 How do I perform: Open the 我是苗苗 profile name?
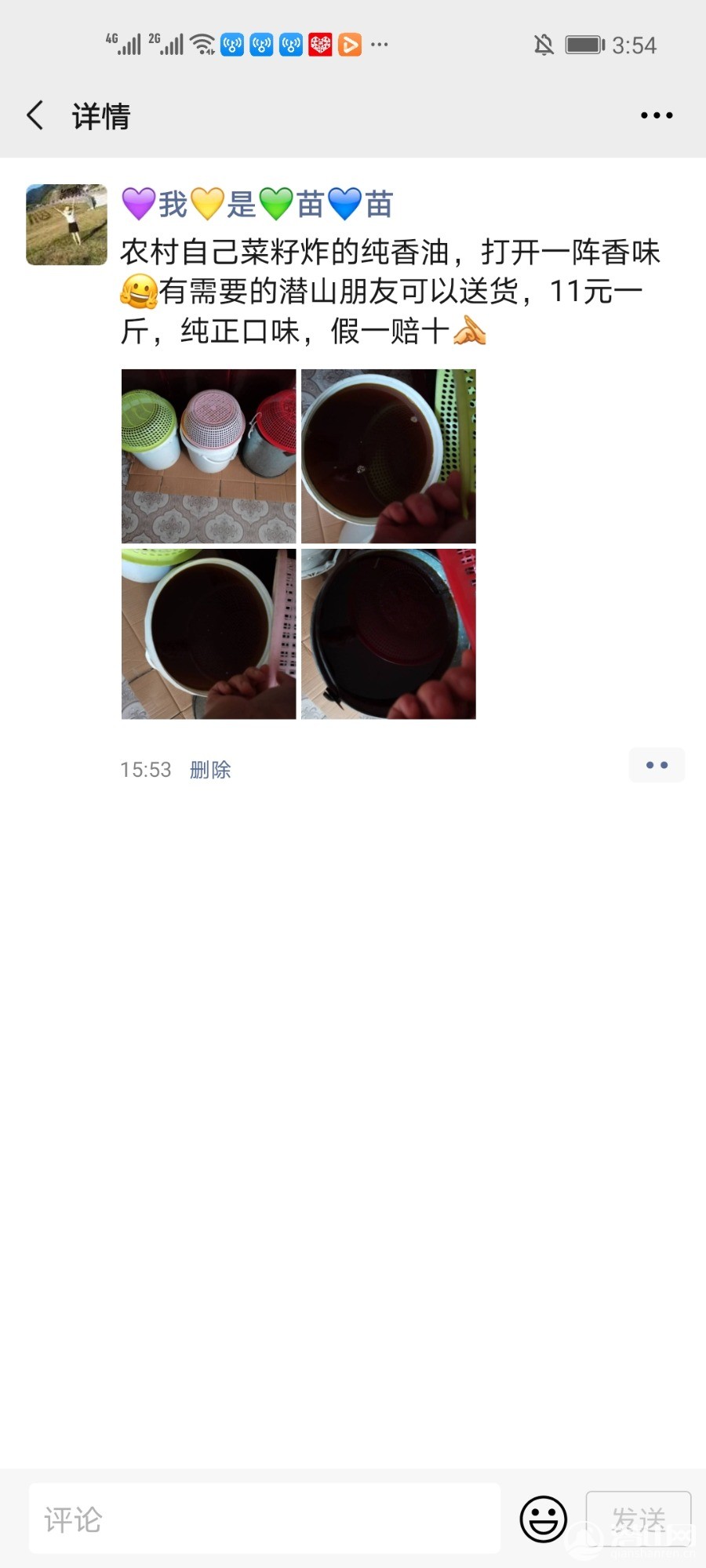click(x=257, y=205)
